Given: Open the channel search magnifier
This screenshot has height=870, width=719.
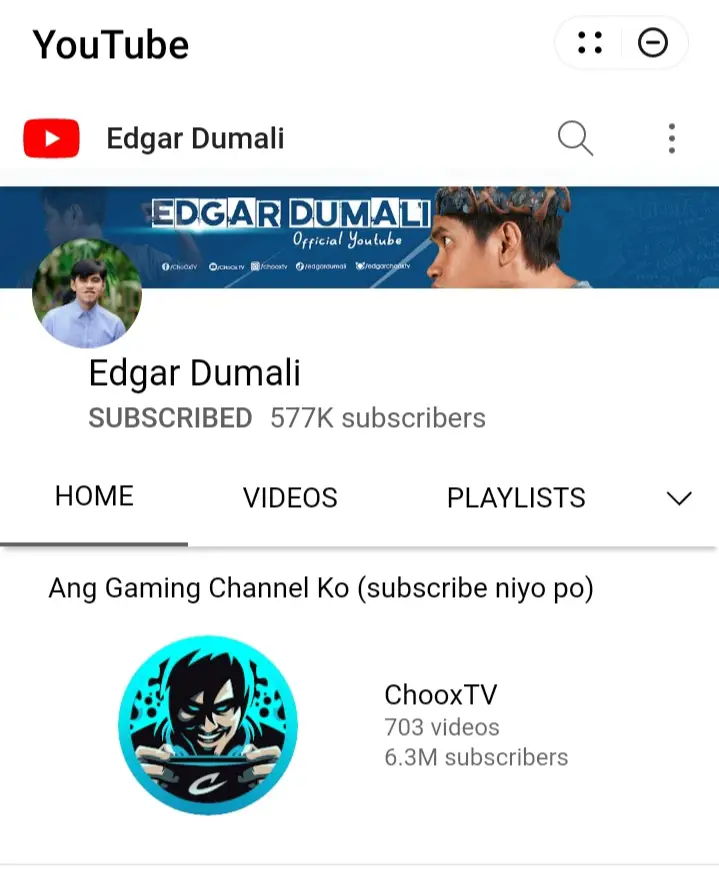Looking at the screenshot, I should coord(575,138).
